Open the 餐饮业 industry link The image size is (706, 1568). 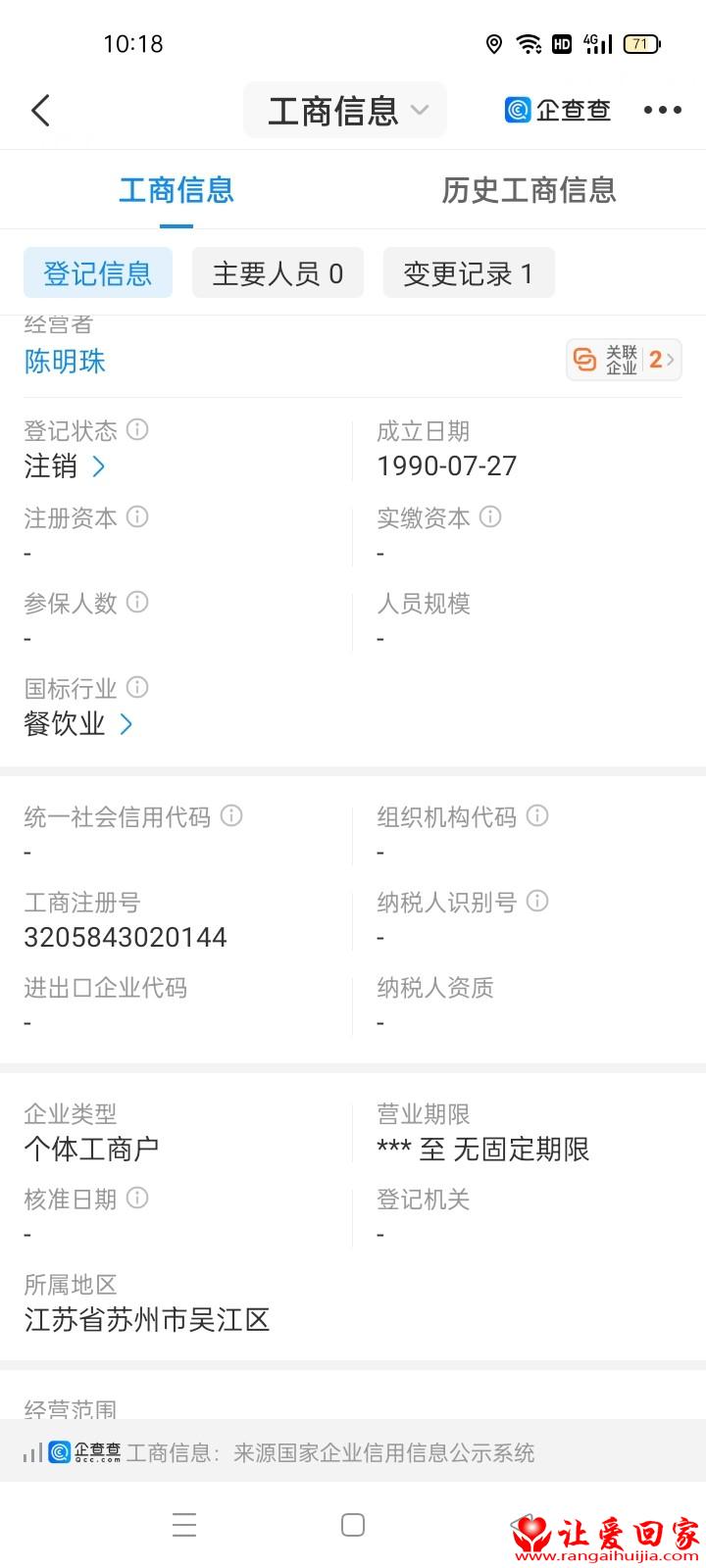pos(78,724)
